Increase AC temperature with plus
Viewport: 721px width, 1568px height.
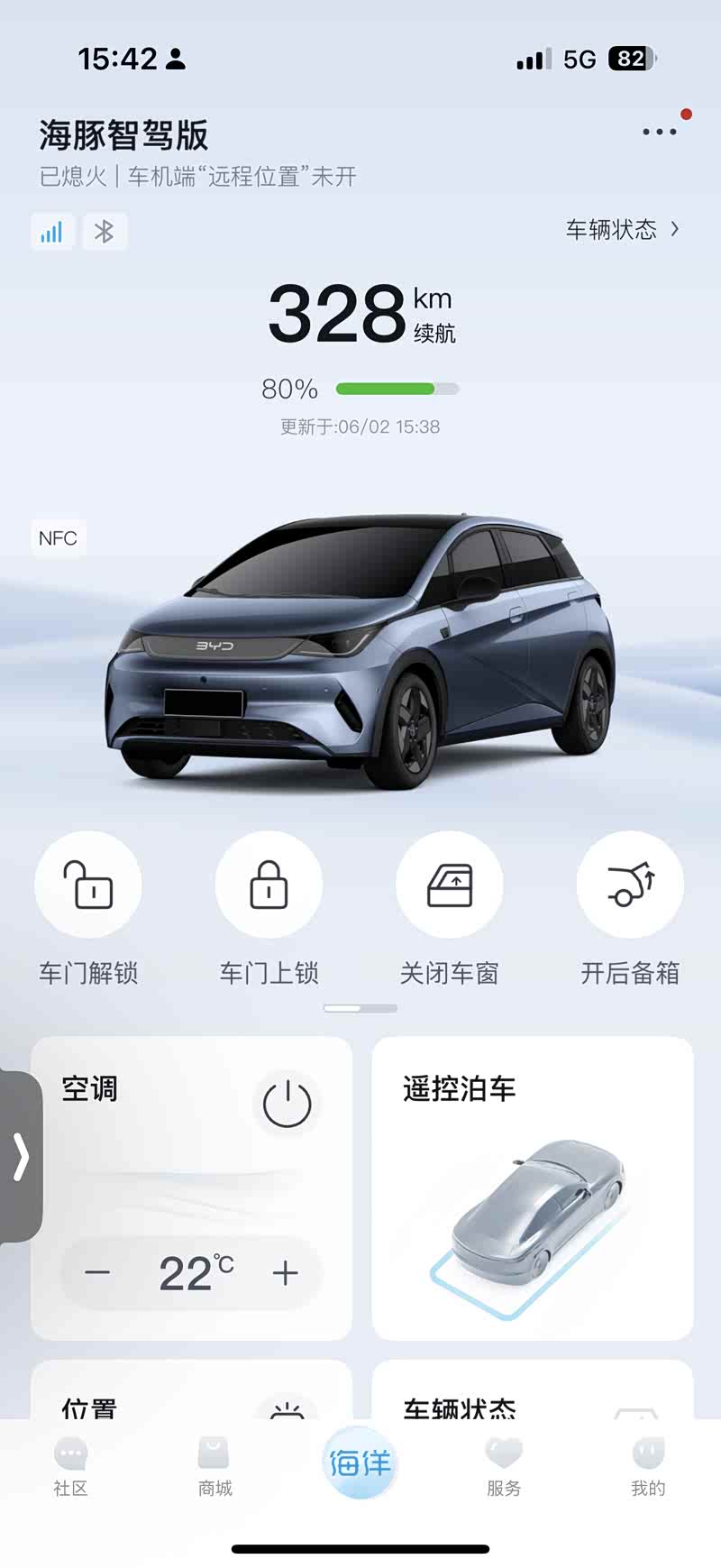285,1273
